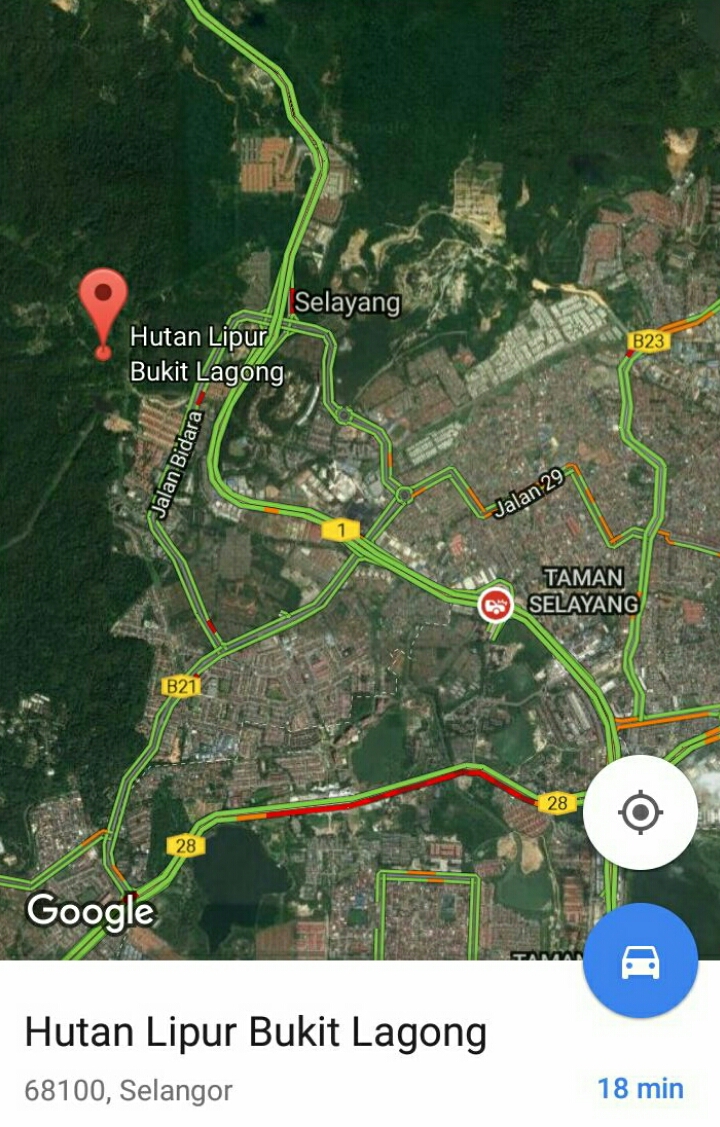Open the traffic incident icon near Taman Selayang
720x1127 pixels.
pyautogui.click(x=494, y=603)
